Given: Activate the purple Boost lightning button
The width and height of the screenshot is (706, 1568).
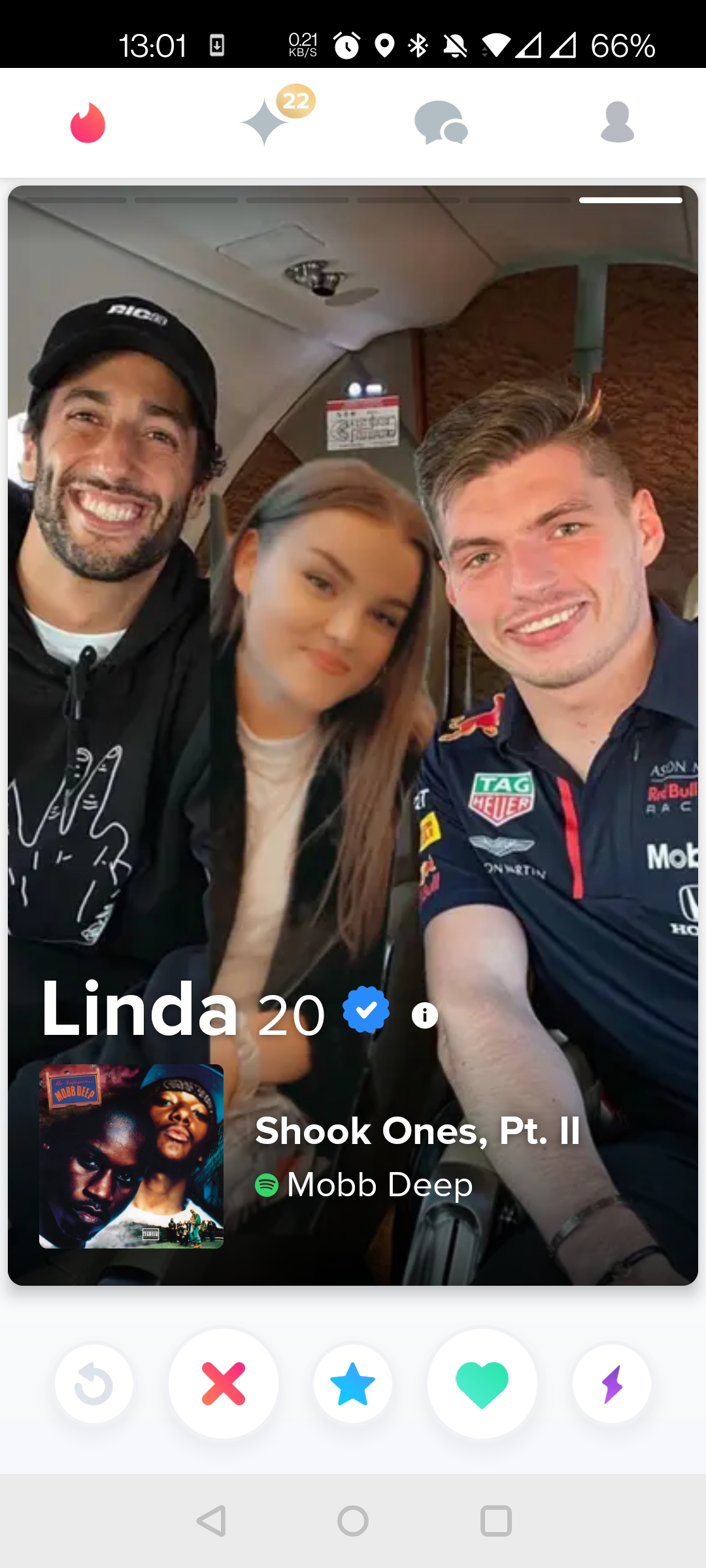Looking at the screenshot, I should click(x=612, y=1384).
